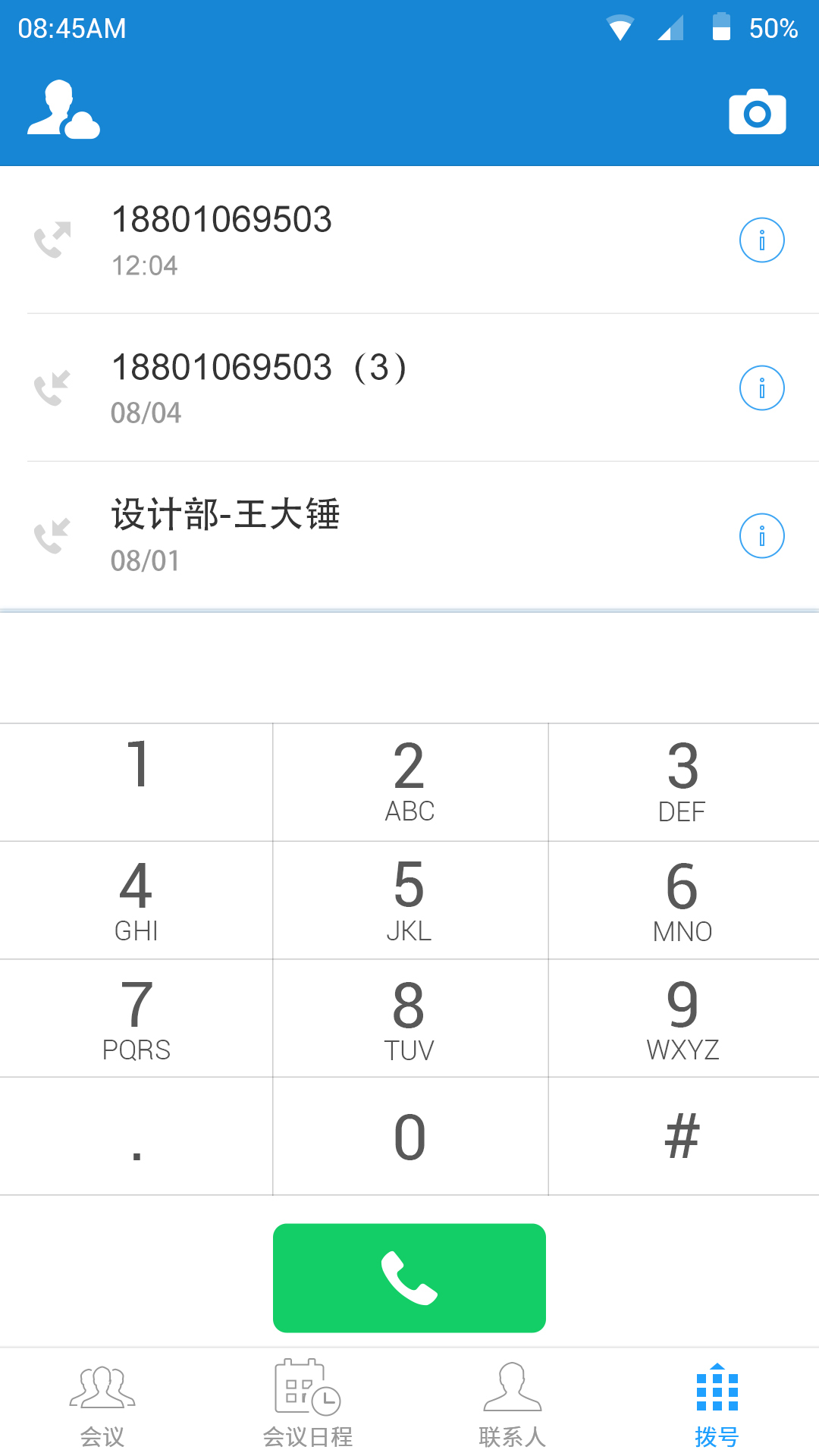Image resolution: width=819 pixels, height=1456 pixels.
Task: Show details for 设计部-王大锤 call
Action: pyautogui.click(x=762, y=535)
